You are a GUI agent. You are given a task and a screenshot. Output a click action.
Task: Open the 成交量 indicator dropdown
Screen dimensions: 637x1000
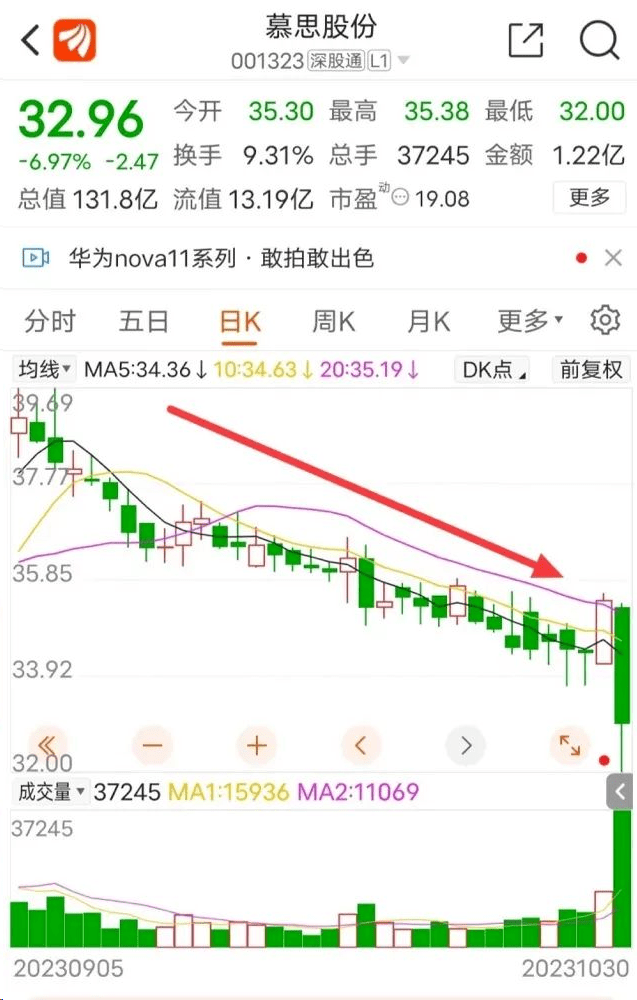[x=50, y=792]
